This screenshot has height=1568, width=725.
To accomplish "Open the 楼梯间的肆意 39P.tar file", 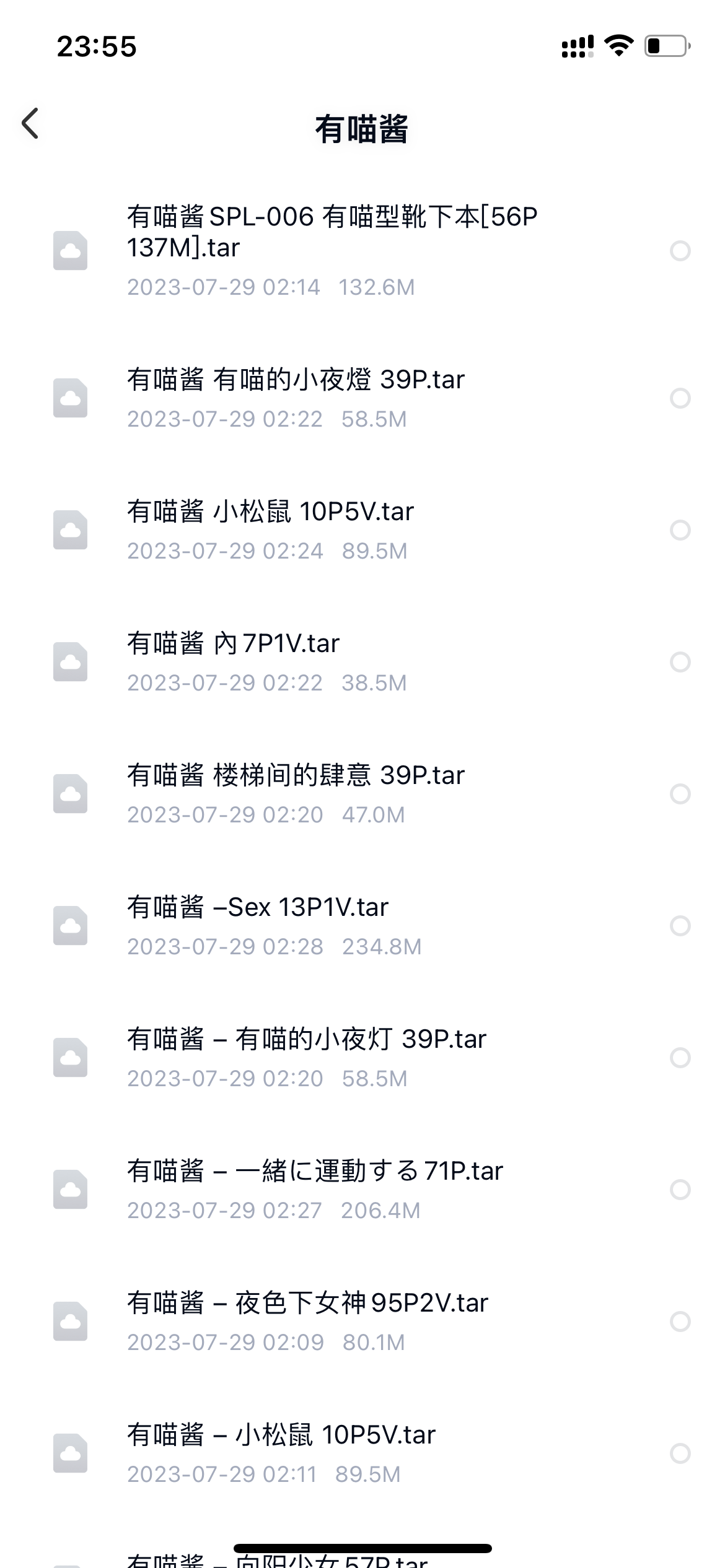I will click(362, 794).
